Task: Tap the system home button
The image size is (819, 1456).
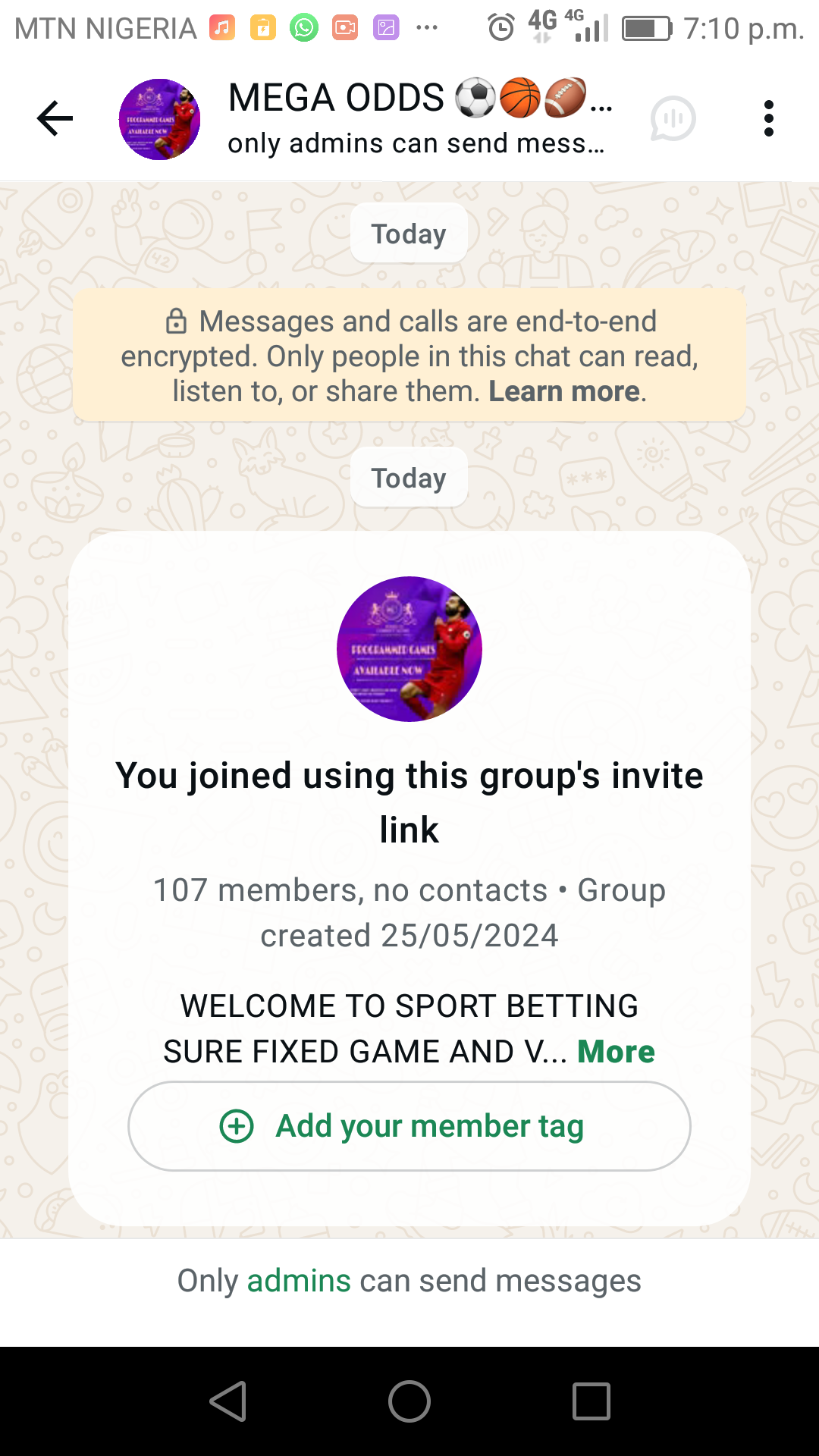Action: [x=409, y=1401]
